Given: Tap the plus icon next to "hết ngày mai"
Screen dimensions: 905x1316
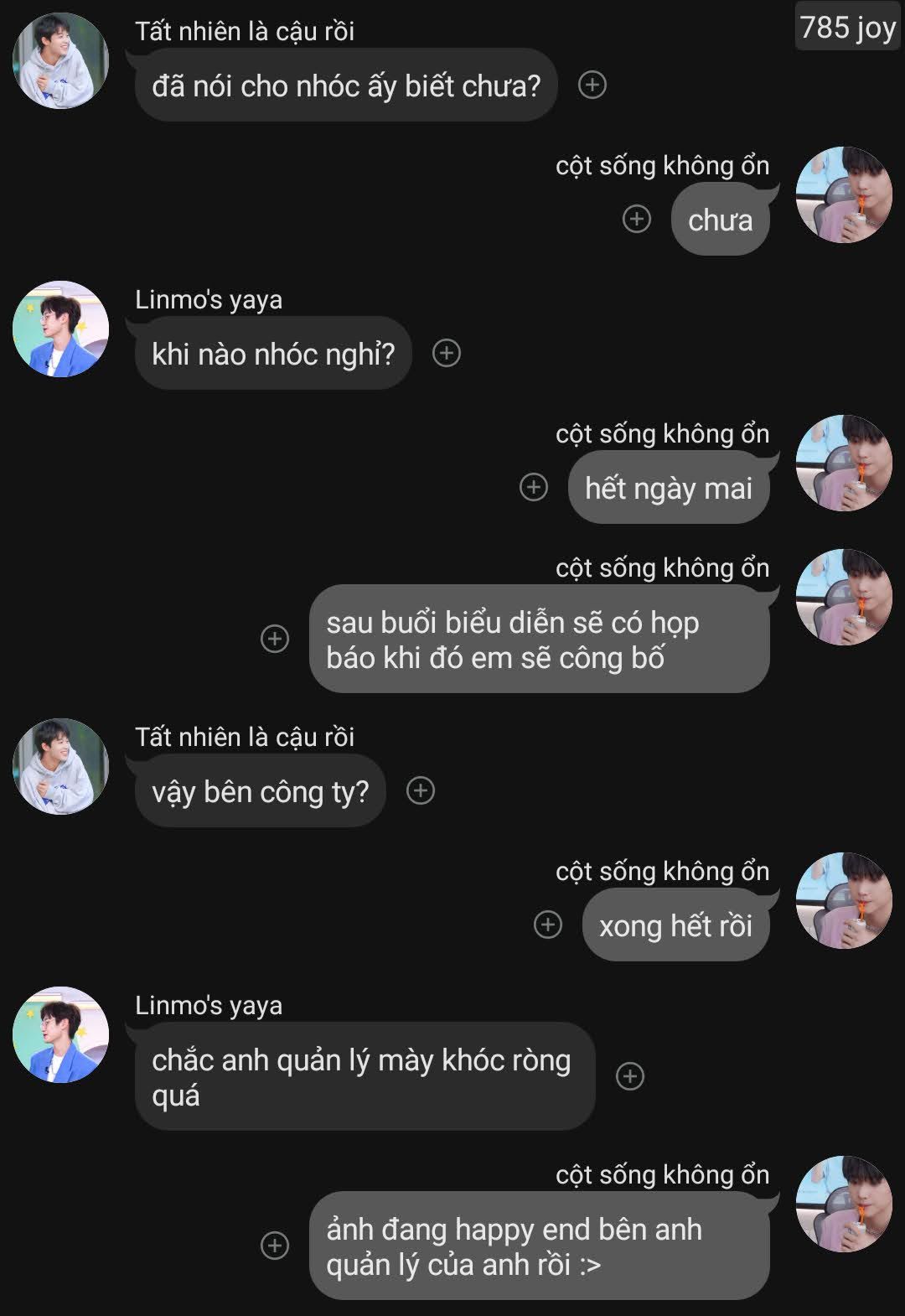Looking at the screenshot, I should [534, 487].
